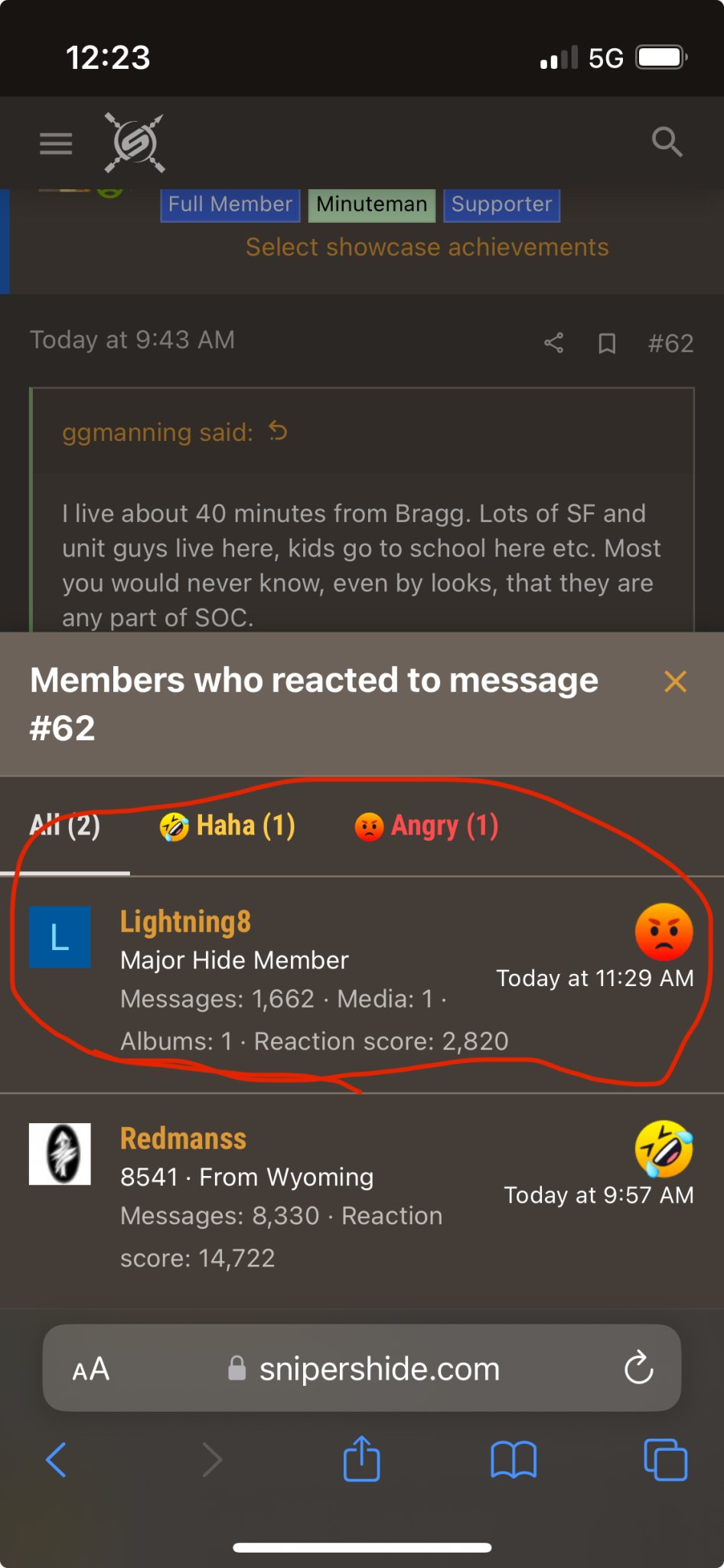Viewport: 724px width, 1568px height.
Task: Go to Sniper's Hide home logo
Action: tap(135, 142)
